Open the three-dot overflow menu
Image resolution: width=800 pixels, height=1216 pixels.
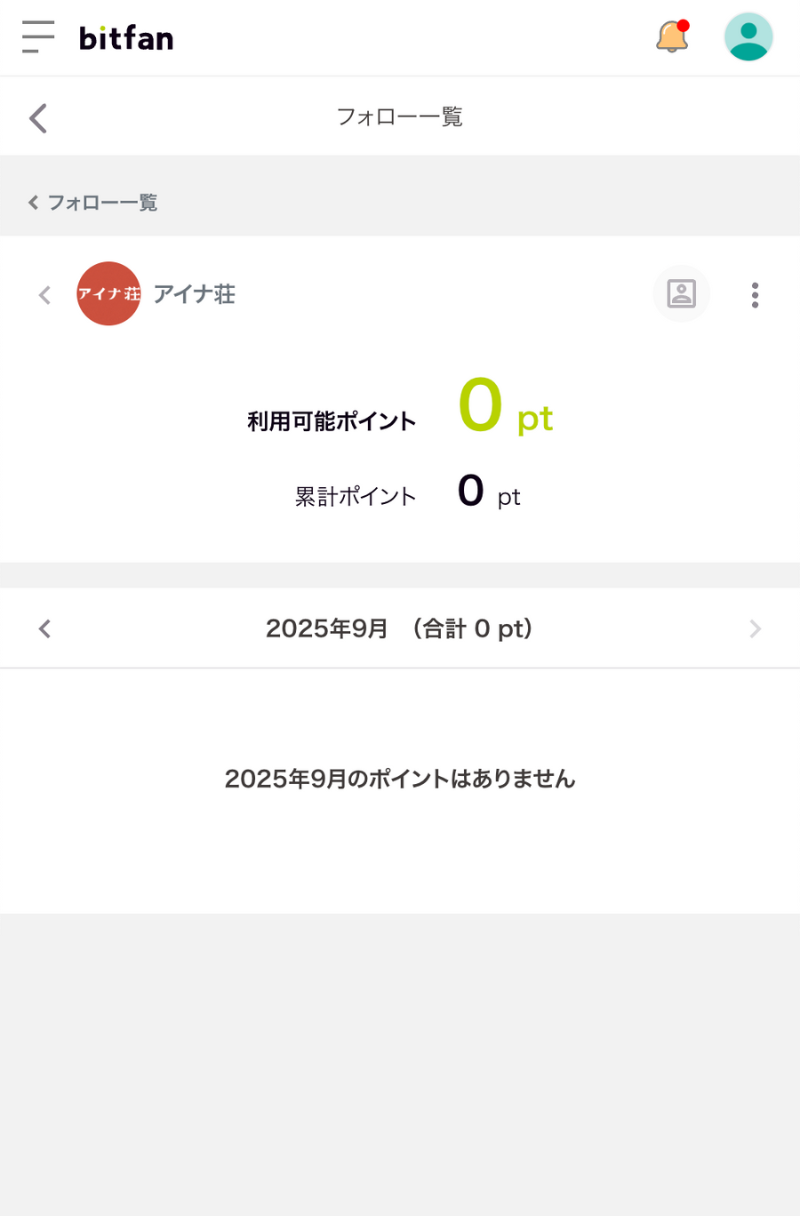[x=755, y=295]
